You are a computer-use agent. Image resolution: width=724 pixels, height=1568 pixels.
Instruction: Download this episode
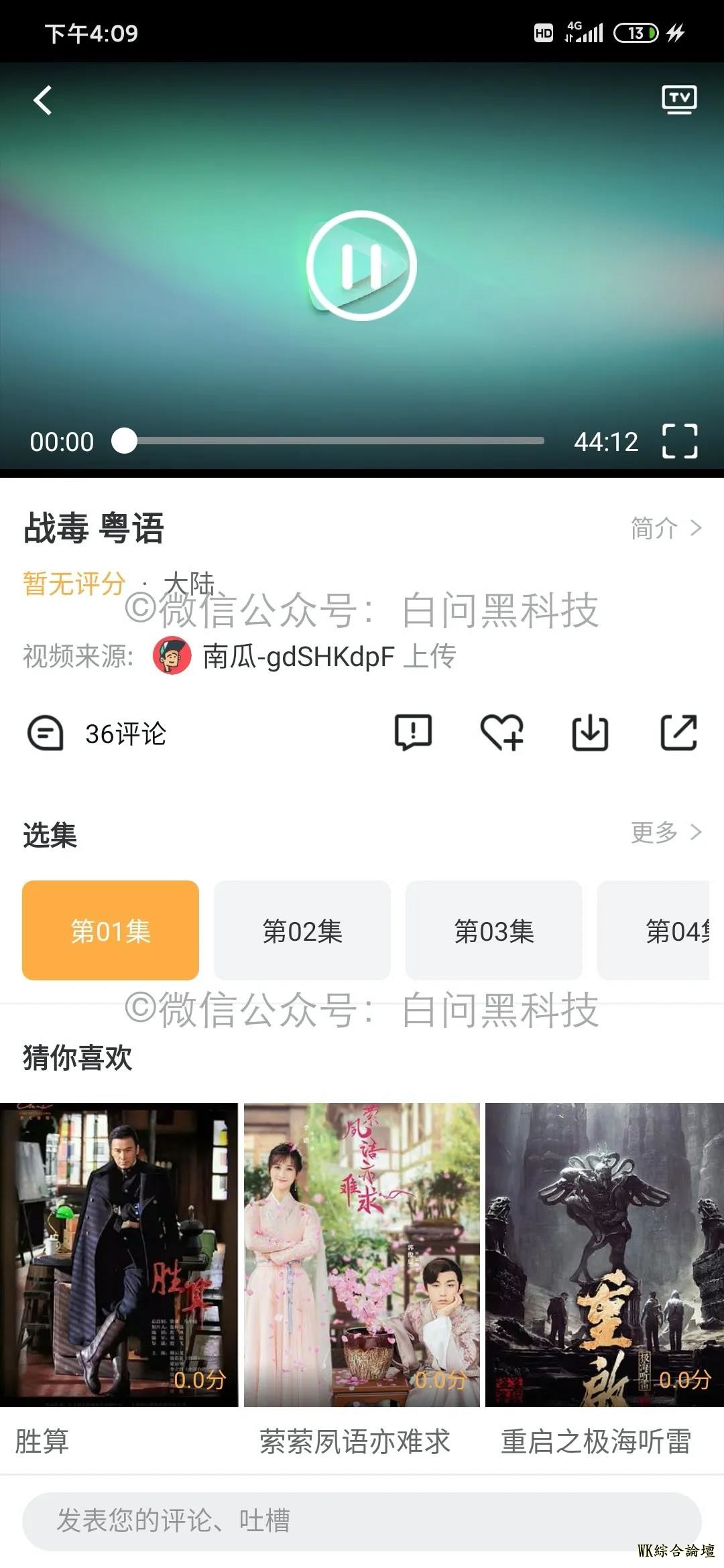(590, 732)
